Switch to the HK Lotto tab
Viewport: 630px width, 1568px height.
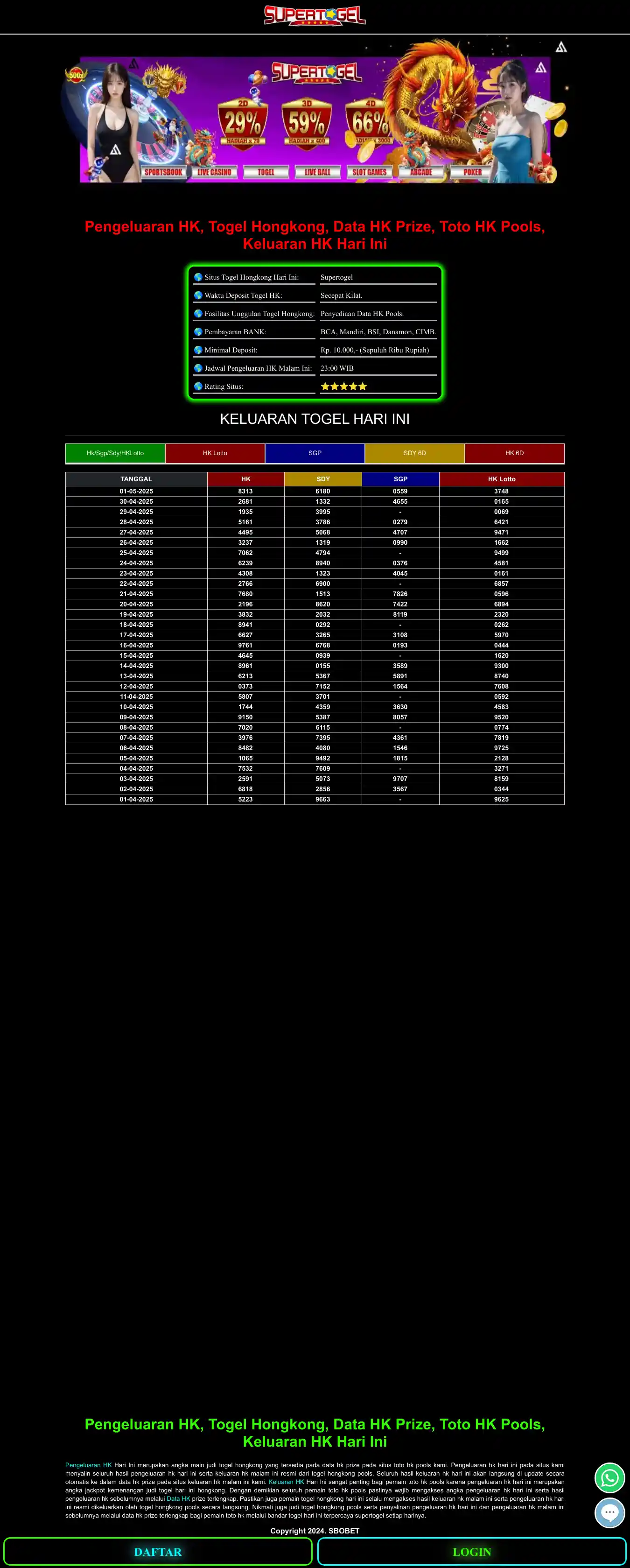tap(215, 453)
